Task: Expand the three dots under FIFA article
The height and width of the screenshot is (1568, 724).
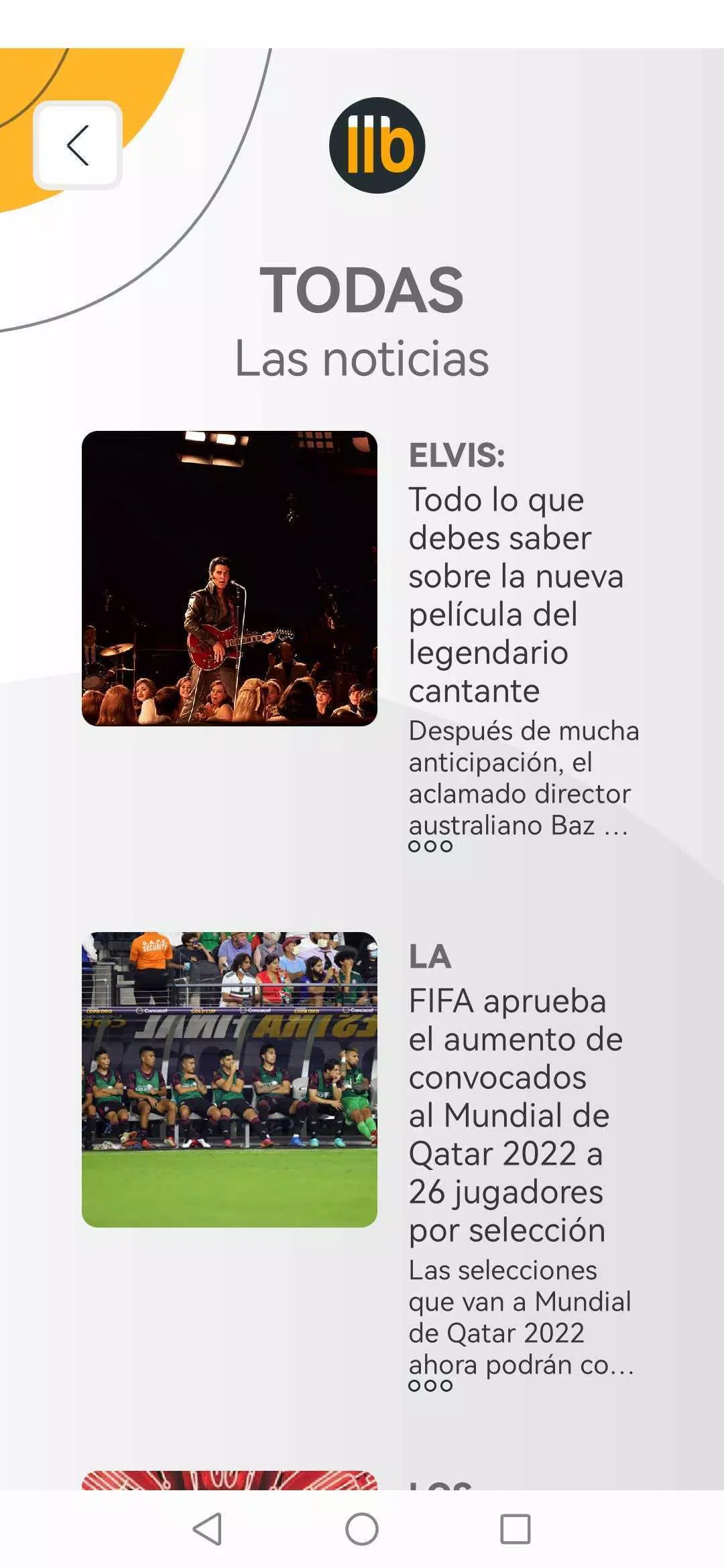Action: tap(430, 1385)
